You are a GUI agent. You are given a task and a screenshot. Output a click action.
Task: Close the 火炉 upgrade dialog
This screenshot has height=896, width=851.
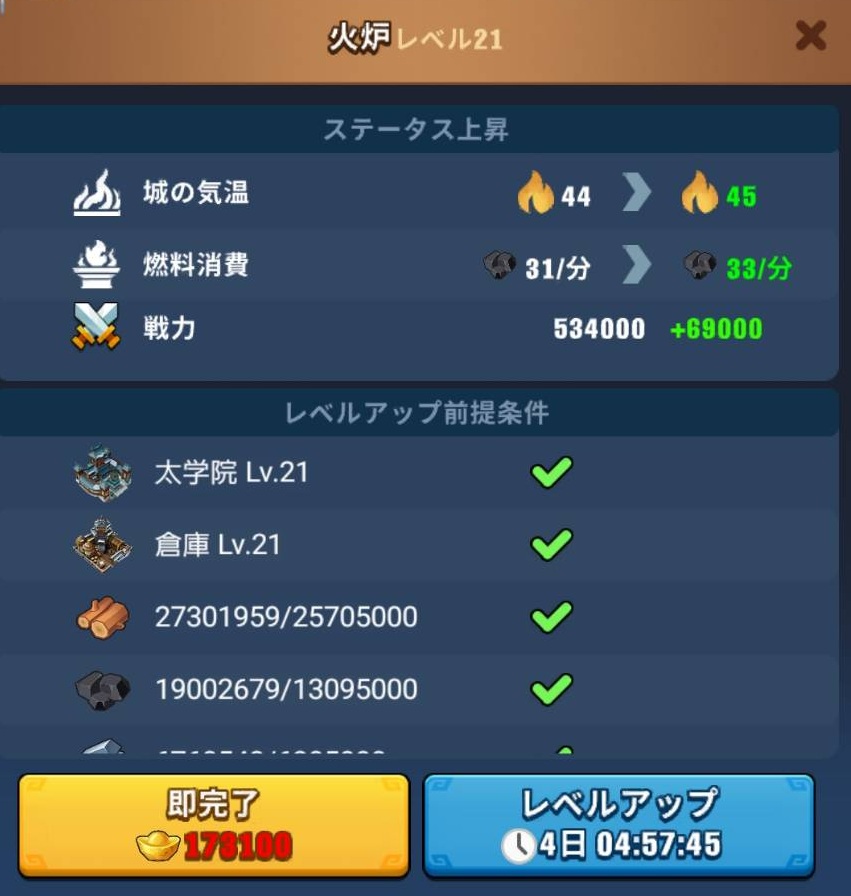(x=810, y=37)
